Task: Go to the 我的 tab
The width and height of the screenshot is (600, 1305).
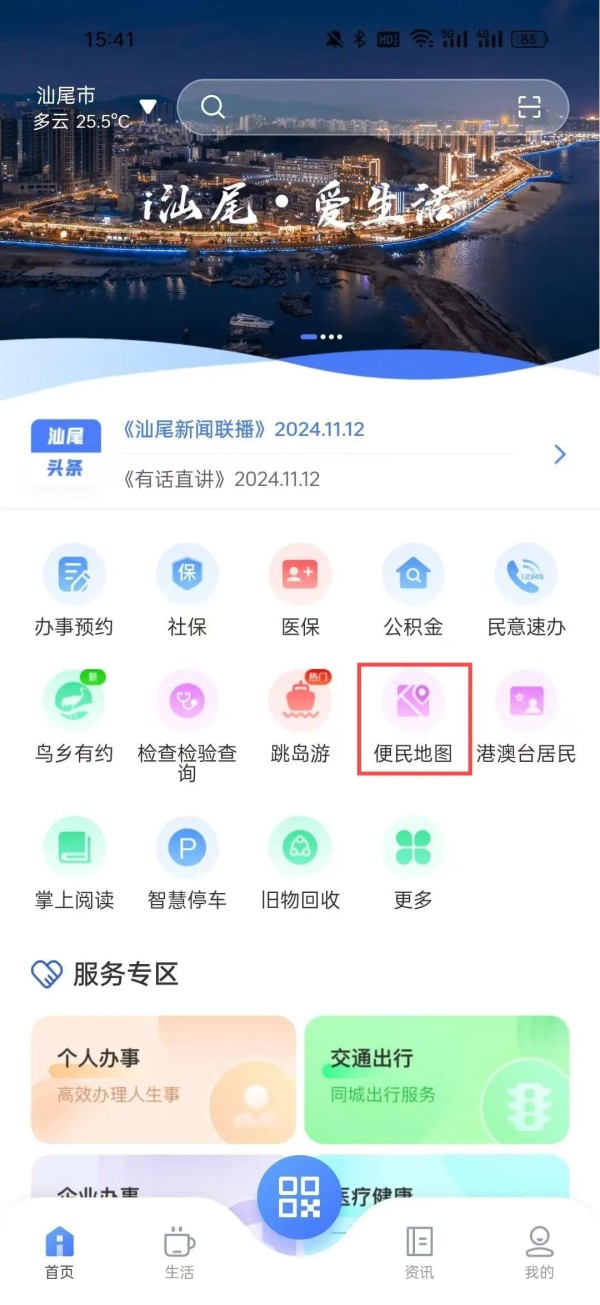Action: click(539, 1253)
